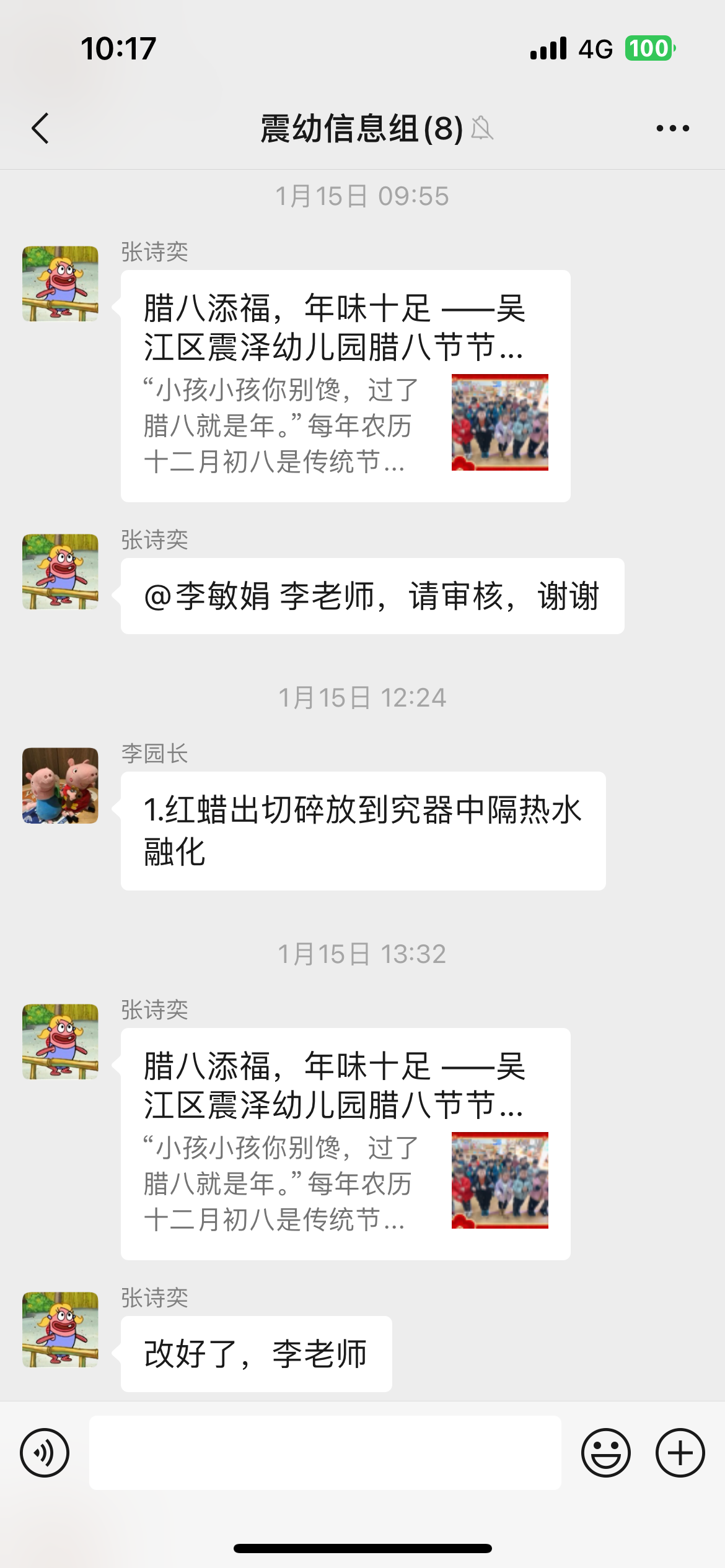Tap 张诗奕's avatar next to 改好了 message
The width and height of the screenshot is (725, 1568).
(x=60, y=1329)
